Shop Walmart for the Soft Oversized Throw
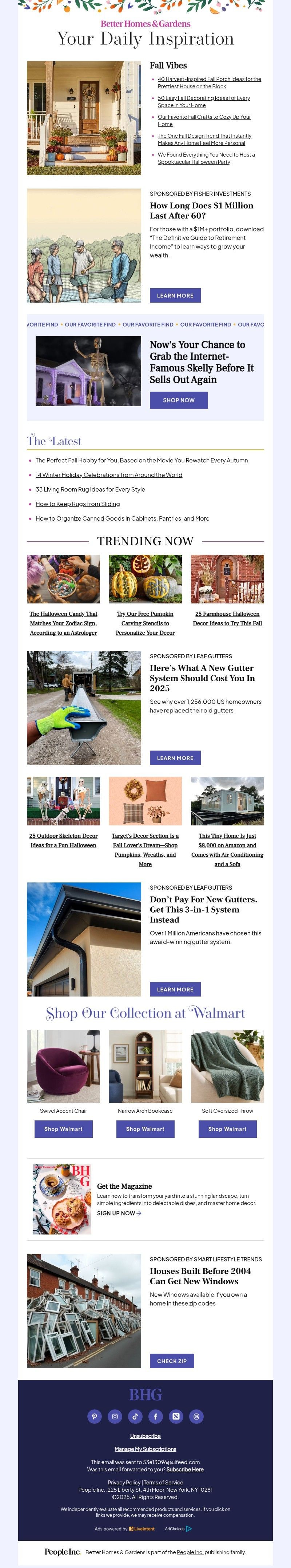The image size is (291, 1568). tap(227, 1128)
